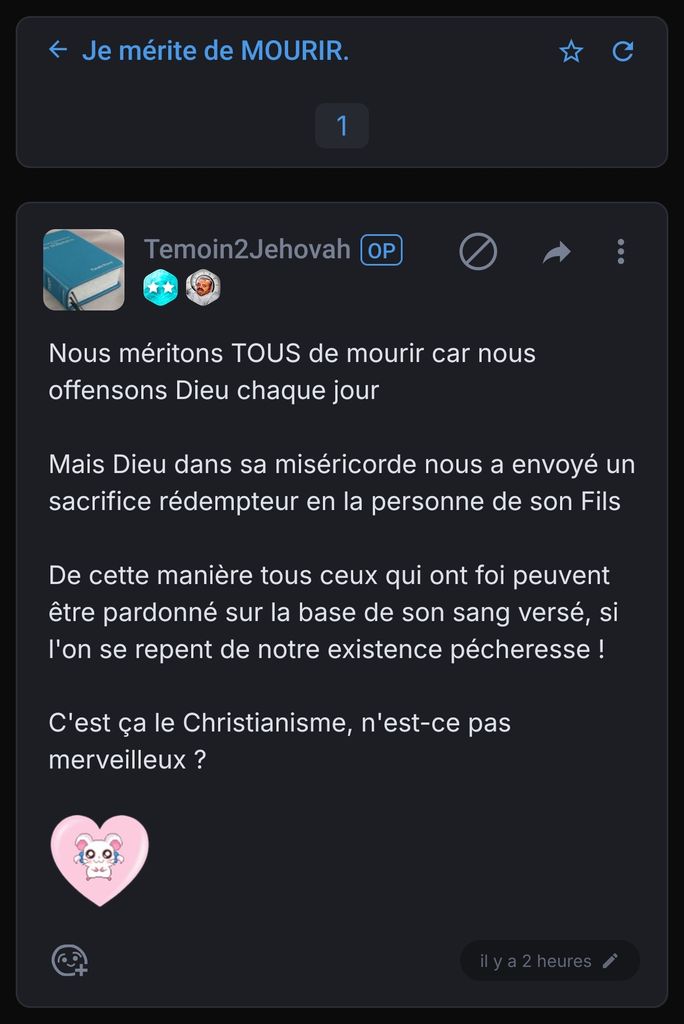Open the post overflow menu
684x1024 pixels.
point(621,252)
